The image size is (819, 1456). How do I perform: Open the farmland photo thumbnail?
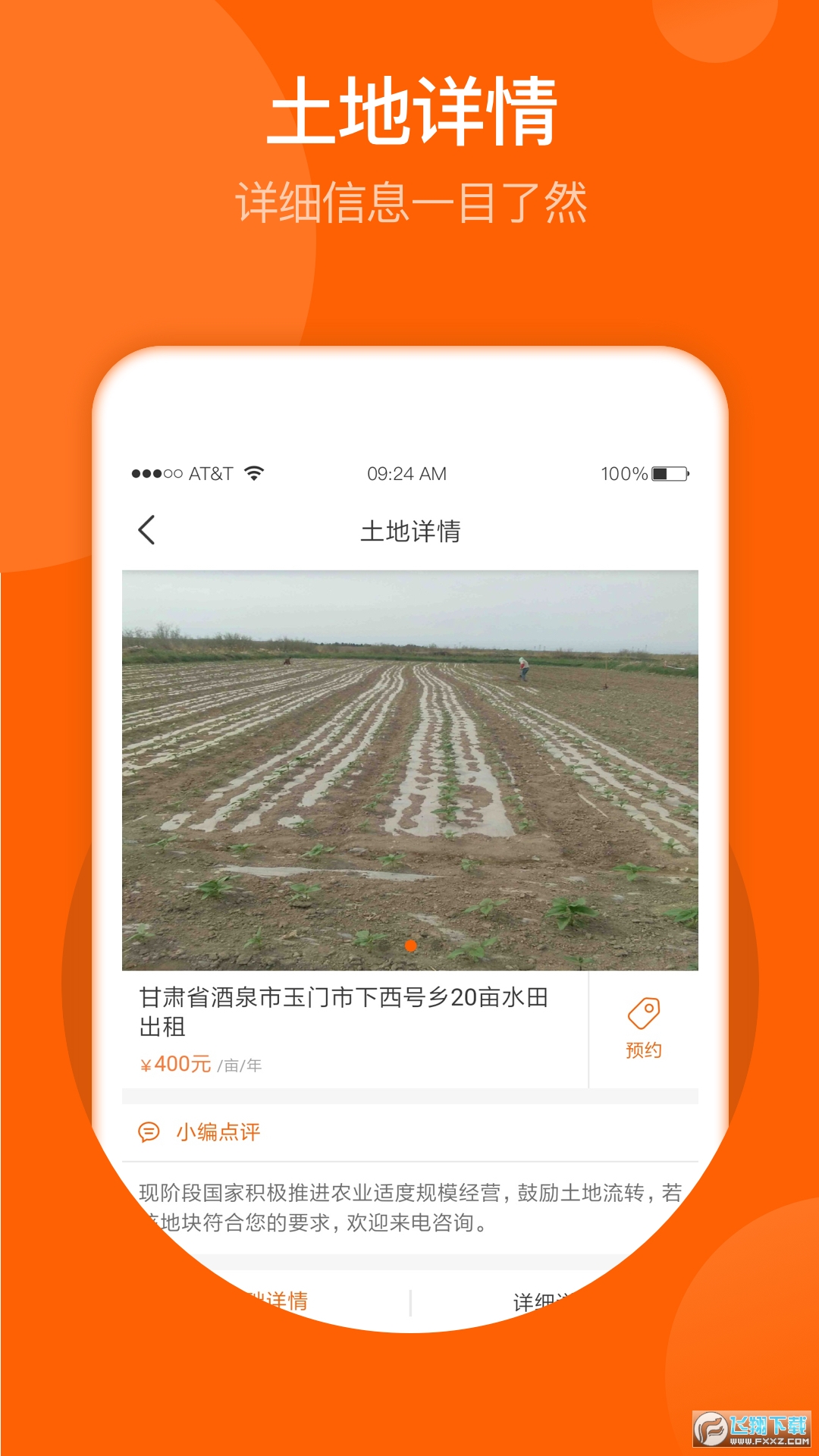[x=409, y=766]
